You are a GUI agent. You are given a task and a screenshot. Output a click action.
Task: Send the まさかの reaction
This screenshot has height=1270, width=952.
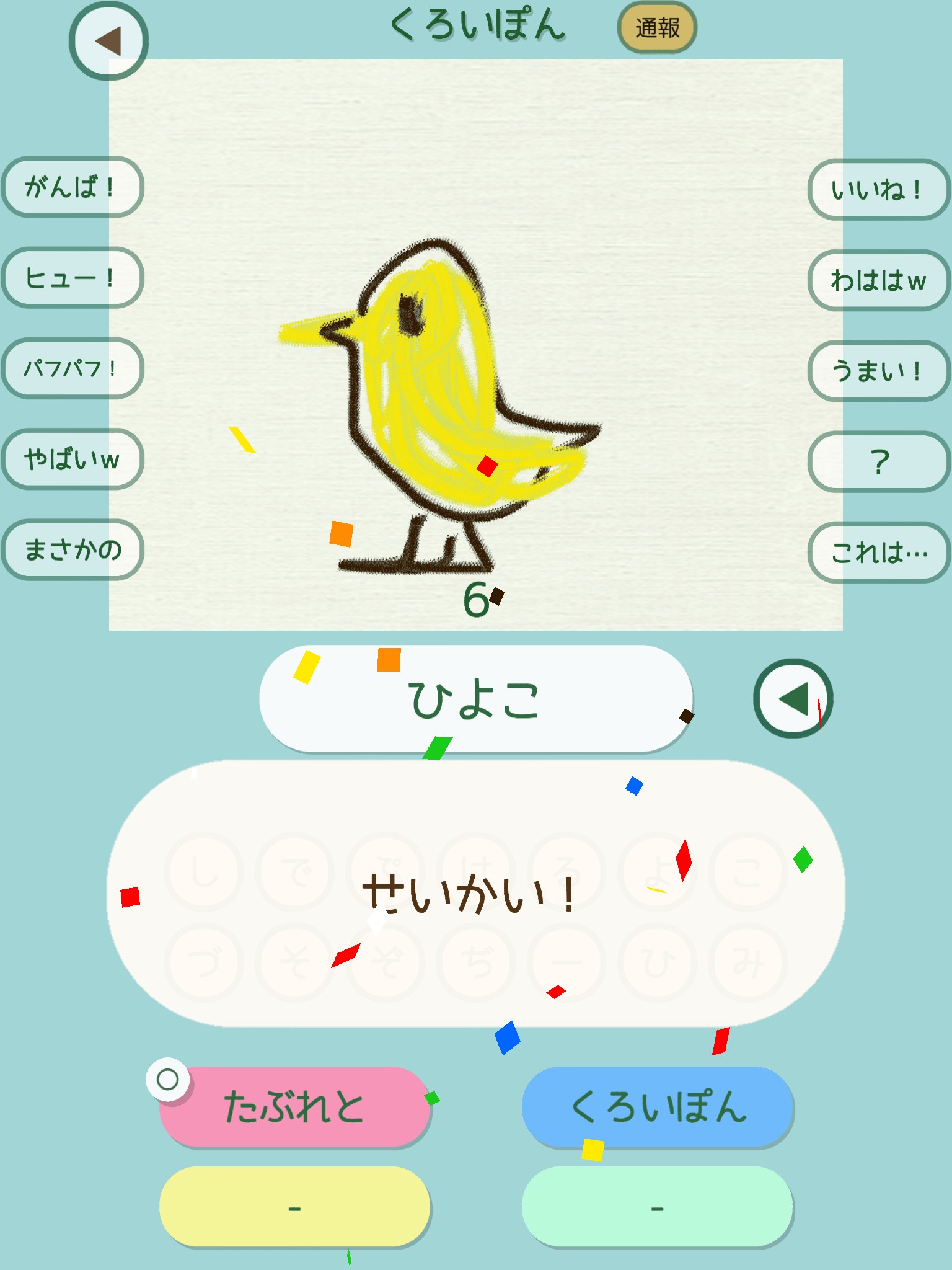pos(73,549)
